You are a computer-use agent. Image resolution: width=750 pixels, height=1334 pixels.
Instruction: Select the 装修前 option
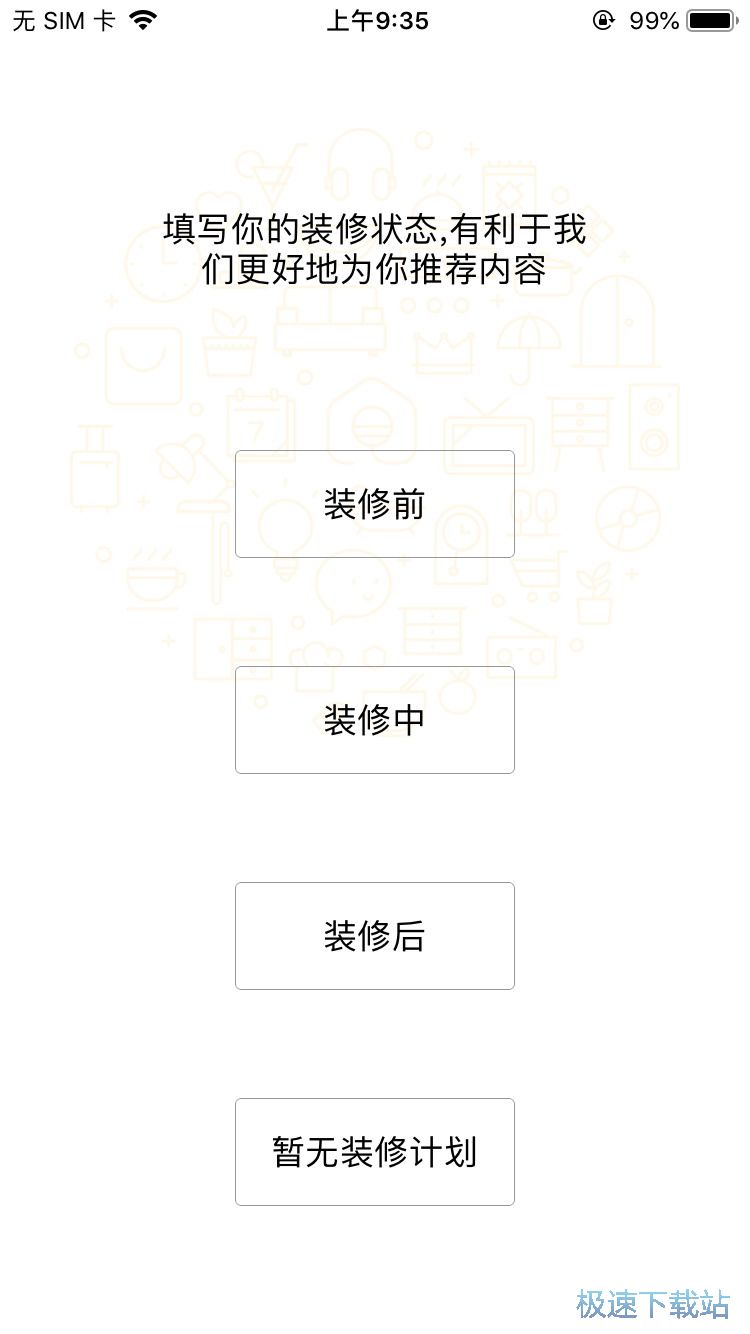[x=375, y=504]
